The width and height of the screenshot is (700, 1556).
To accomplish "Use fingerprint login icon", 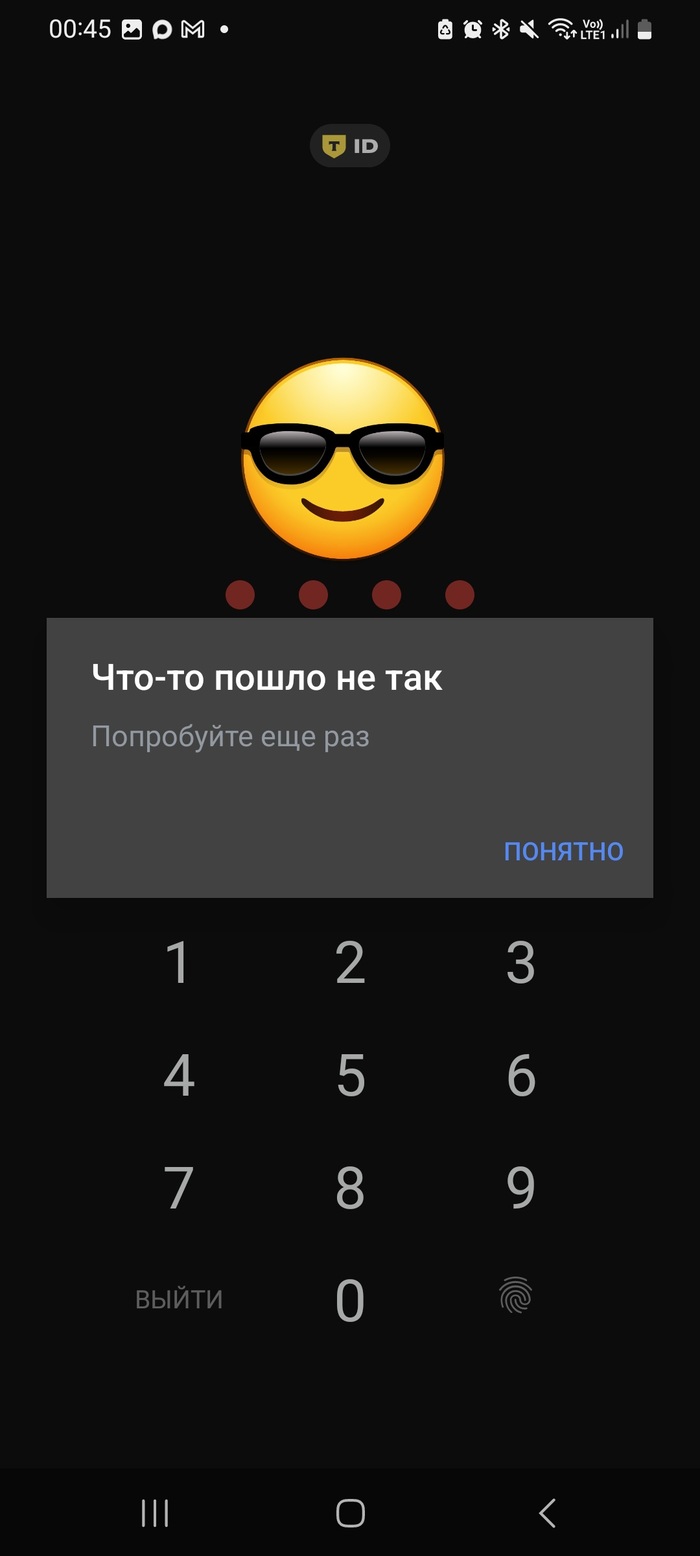I will tap(516, 1297).
